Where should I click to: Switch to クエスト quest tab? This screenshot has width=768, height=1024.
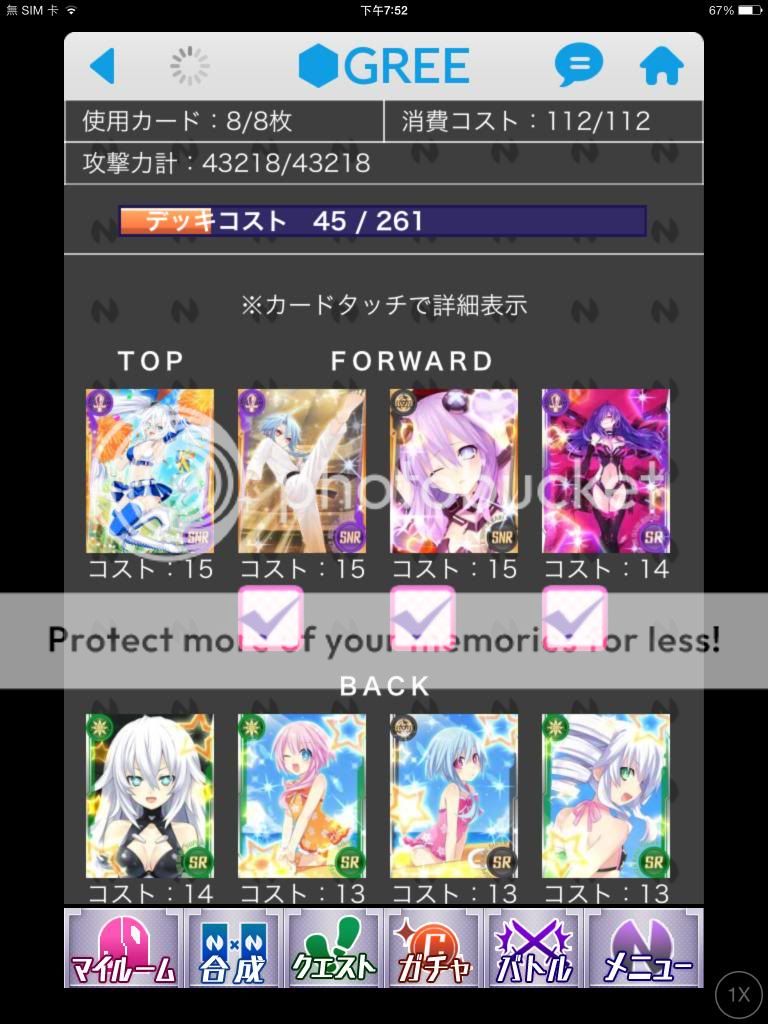pos(333,948)
